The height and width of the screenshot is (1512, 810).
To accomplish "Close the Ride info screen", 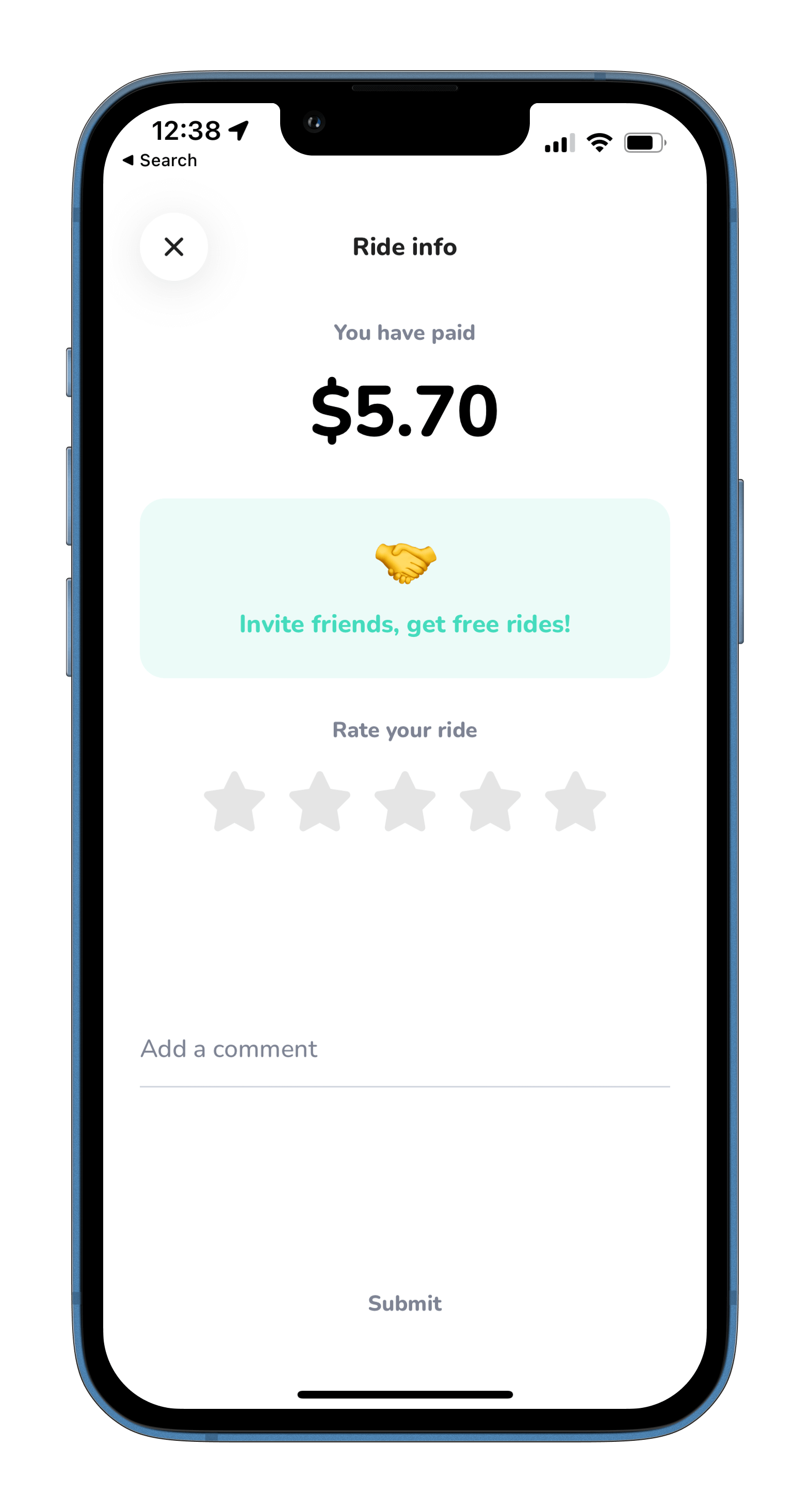I will (x=174, y=246).
